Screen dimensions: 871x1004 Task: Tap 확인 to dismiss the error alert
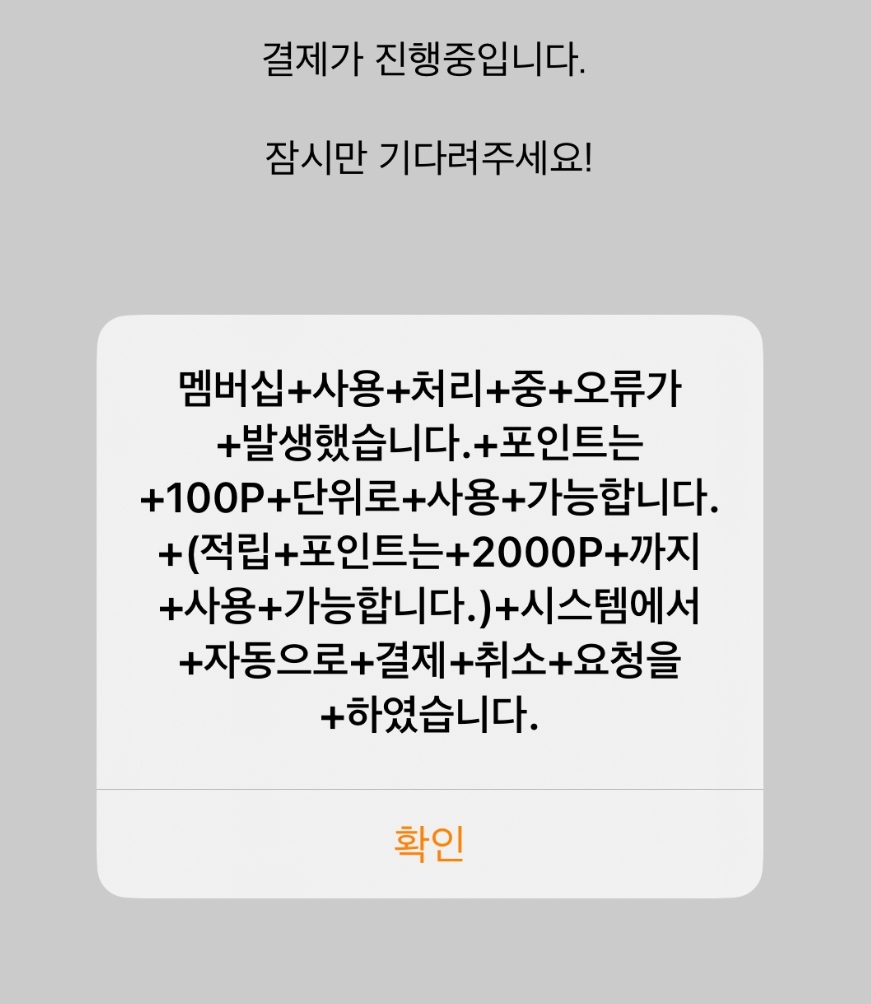[x=429, y=844]
